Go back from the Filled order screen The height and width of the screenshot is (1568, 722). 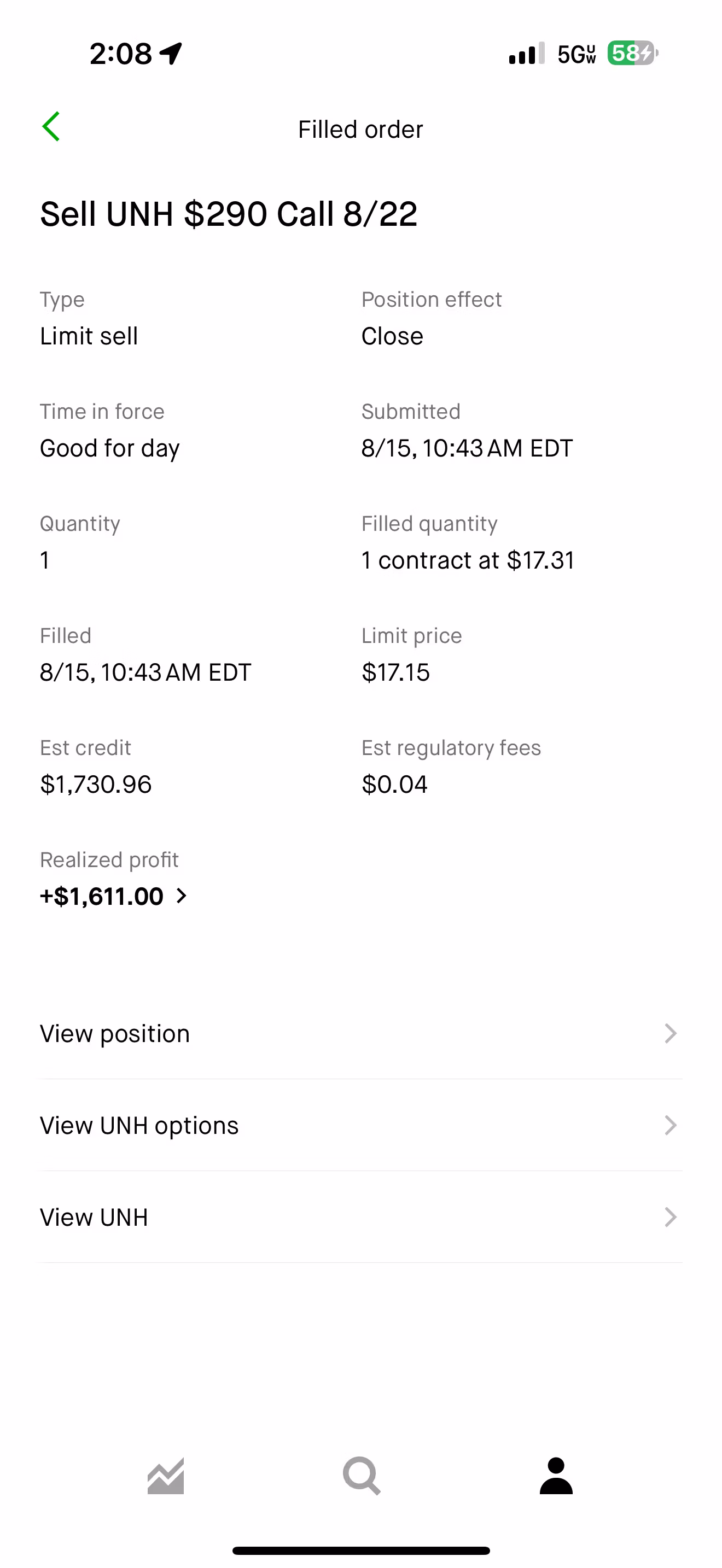51,127
